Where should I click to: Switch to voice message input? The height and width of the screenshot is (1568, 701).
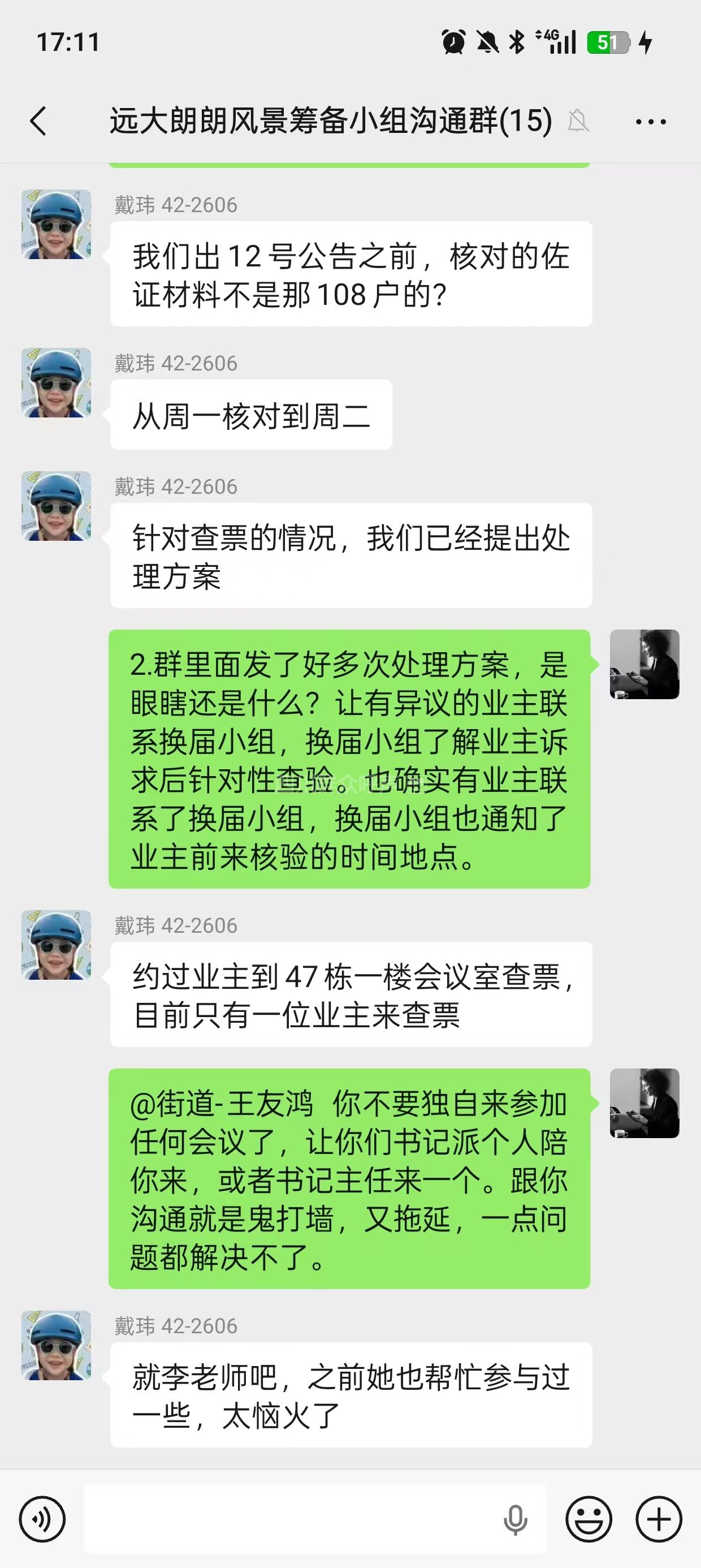[x=42, y=1519]
